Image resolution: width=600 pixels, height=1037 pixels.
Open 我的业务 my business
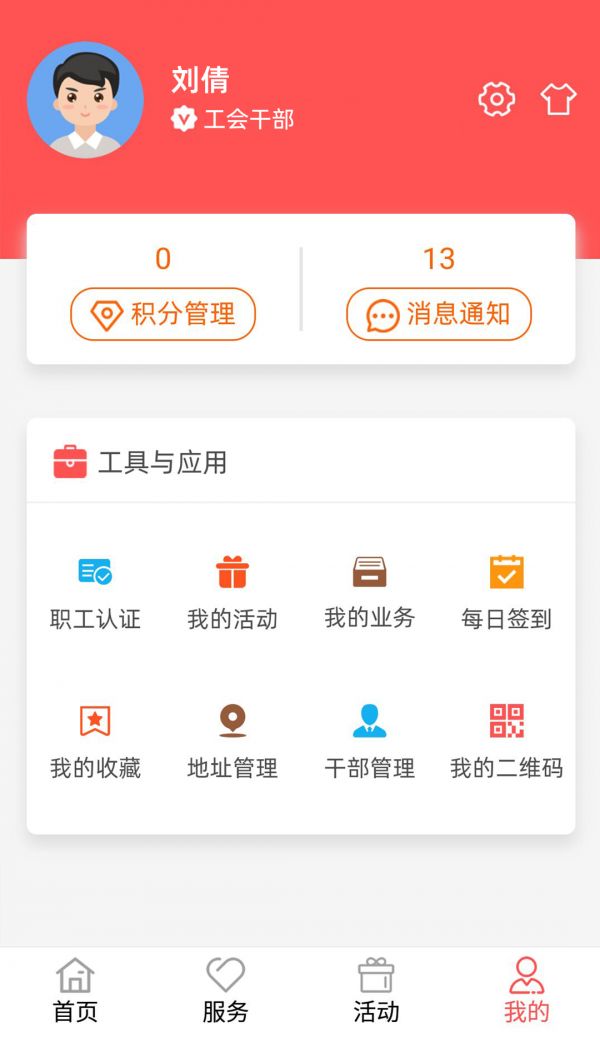coord(369,592)
